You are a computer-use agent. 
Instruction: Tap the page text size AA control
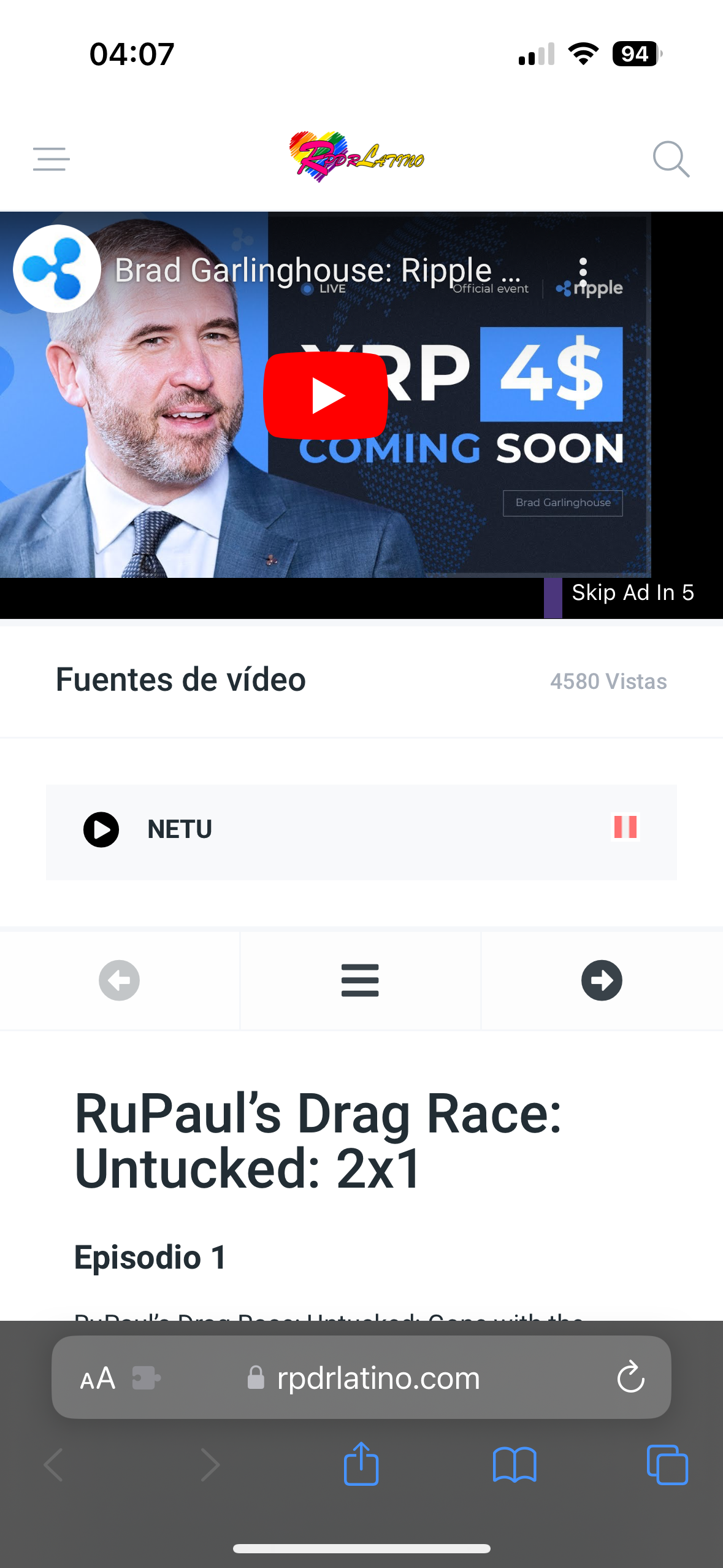[97, 1377]
